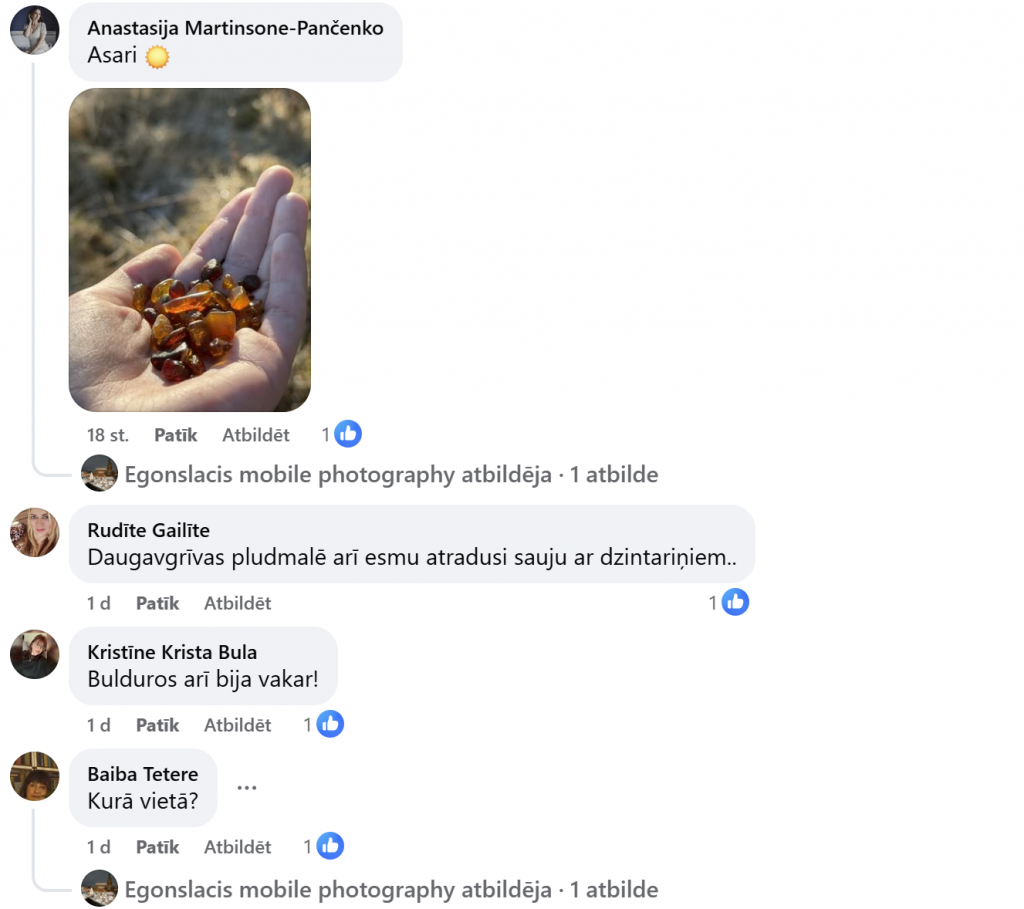Expand the reply under Anastasija's comment
The width and height of the screenshot is (1024, 909).
point(391,474)
